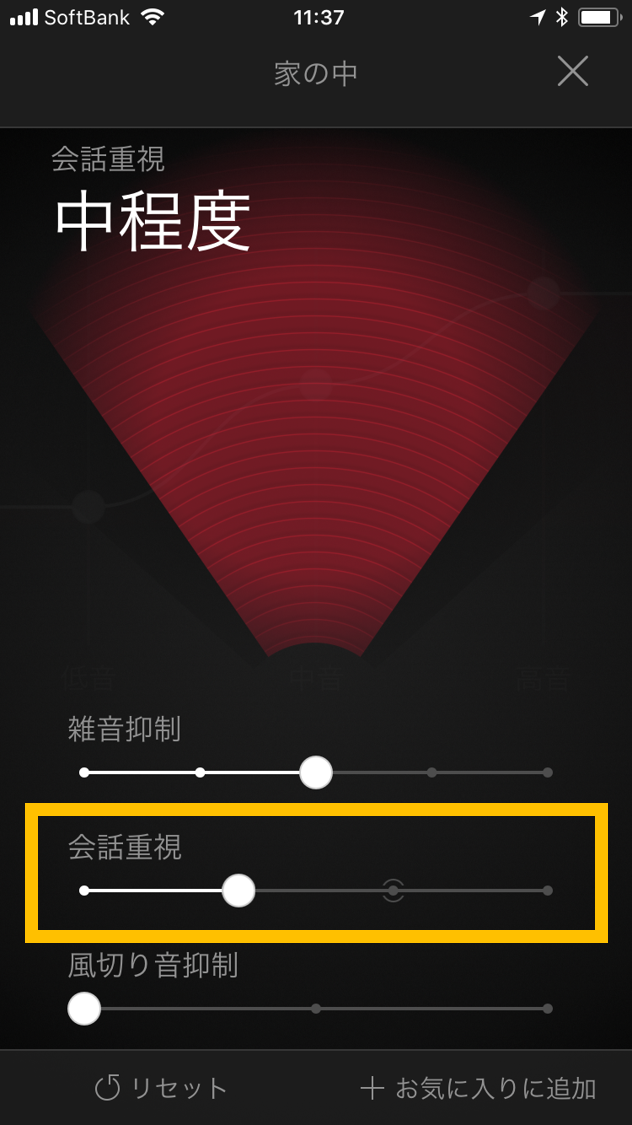
Task: Set 雑音抑制 slider to its minimum endpoint
Action: [x=85, y=772]
